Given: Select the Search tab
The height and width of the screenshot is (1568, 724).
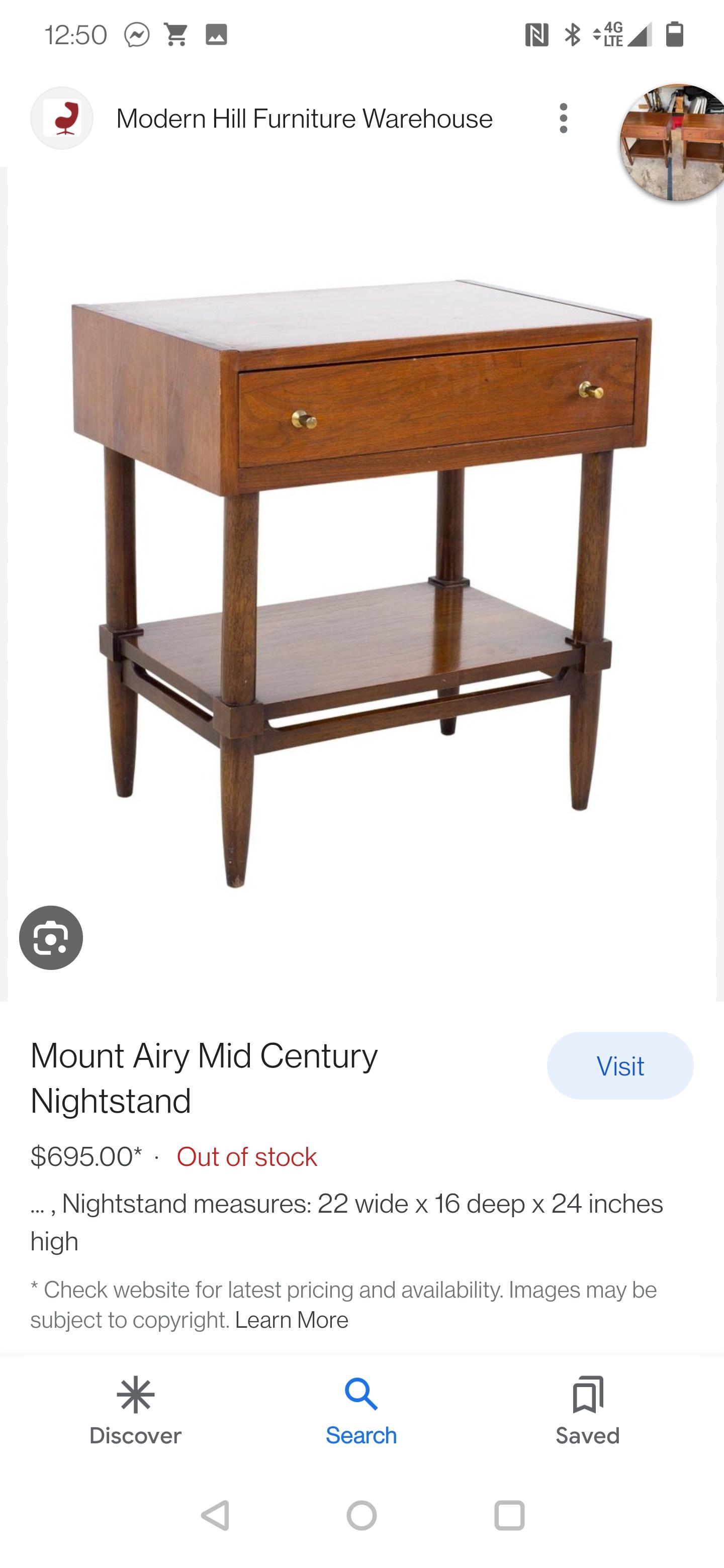Looking at the screenshot, I should point(361,1410).
